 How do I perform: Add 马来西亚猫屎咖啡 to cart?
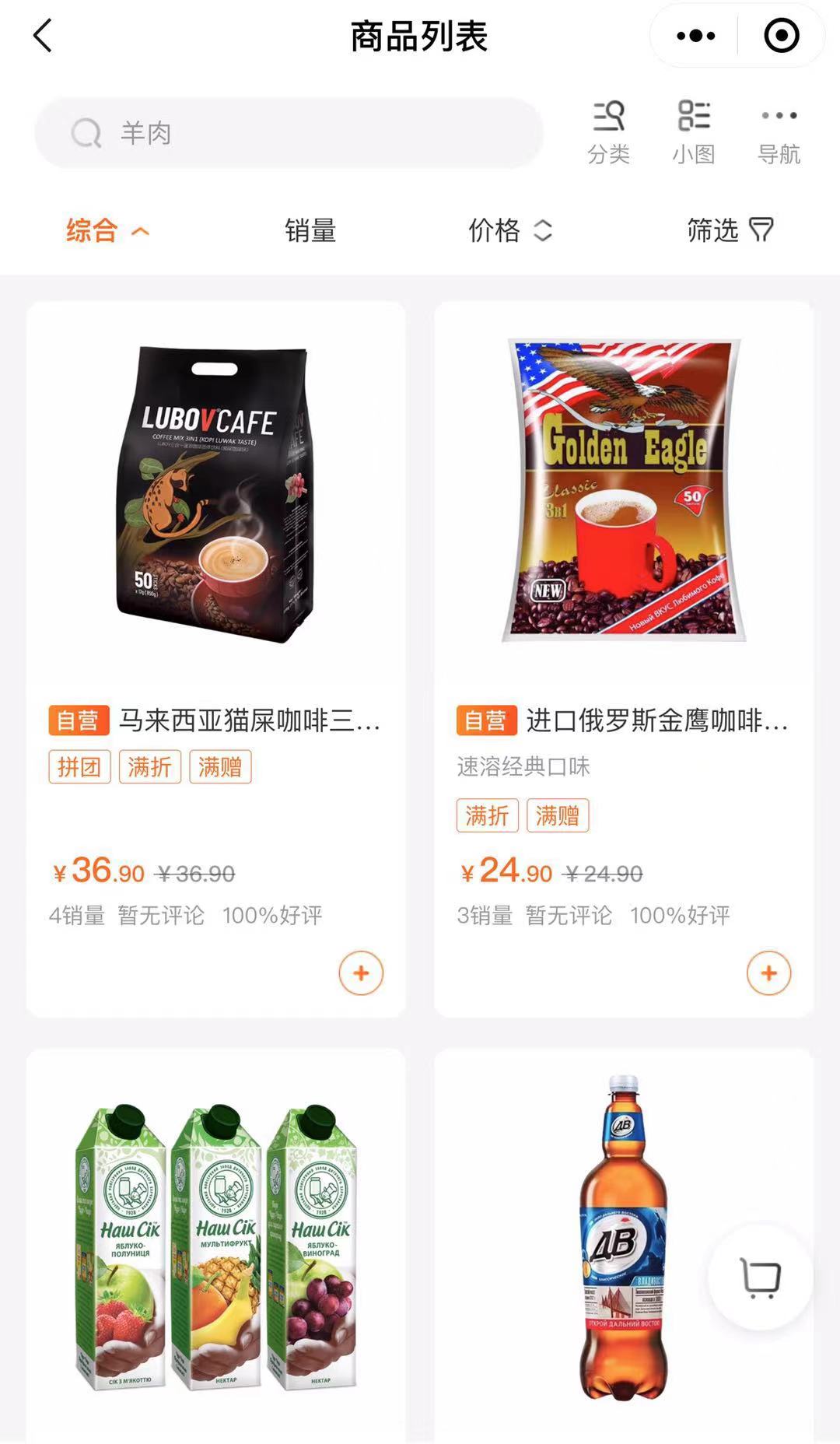click(x=361, y=973)
